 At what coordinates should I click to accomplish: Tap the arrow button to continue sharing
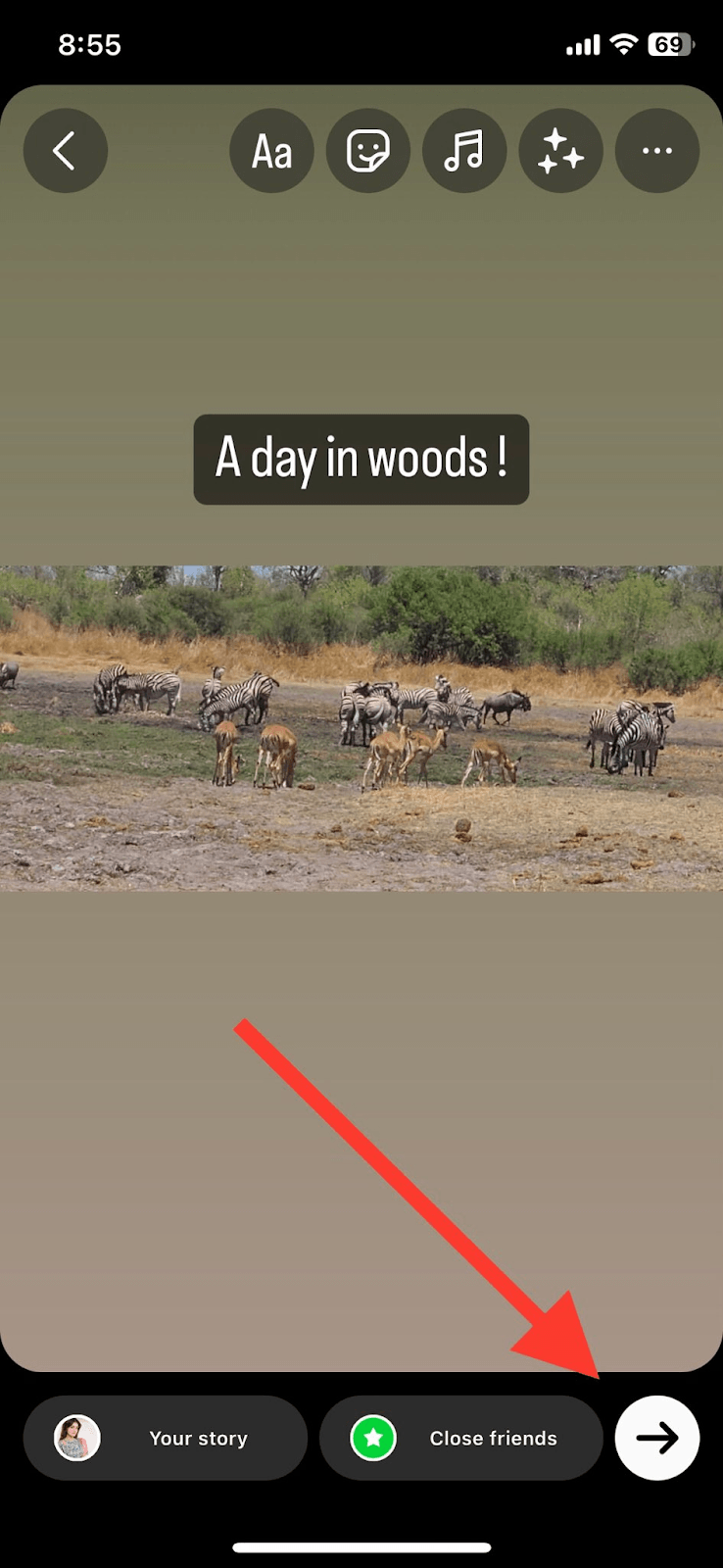656,1438
